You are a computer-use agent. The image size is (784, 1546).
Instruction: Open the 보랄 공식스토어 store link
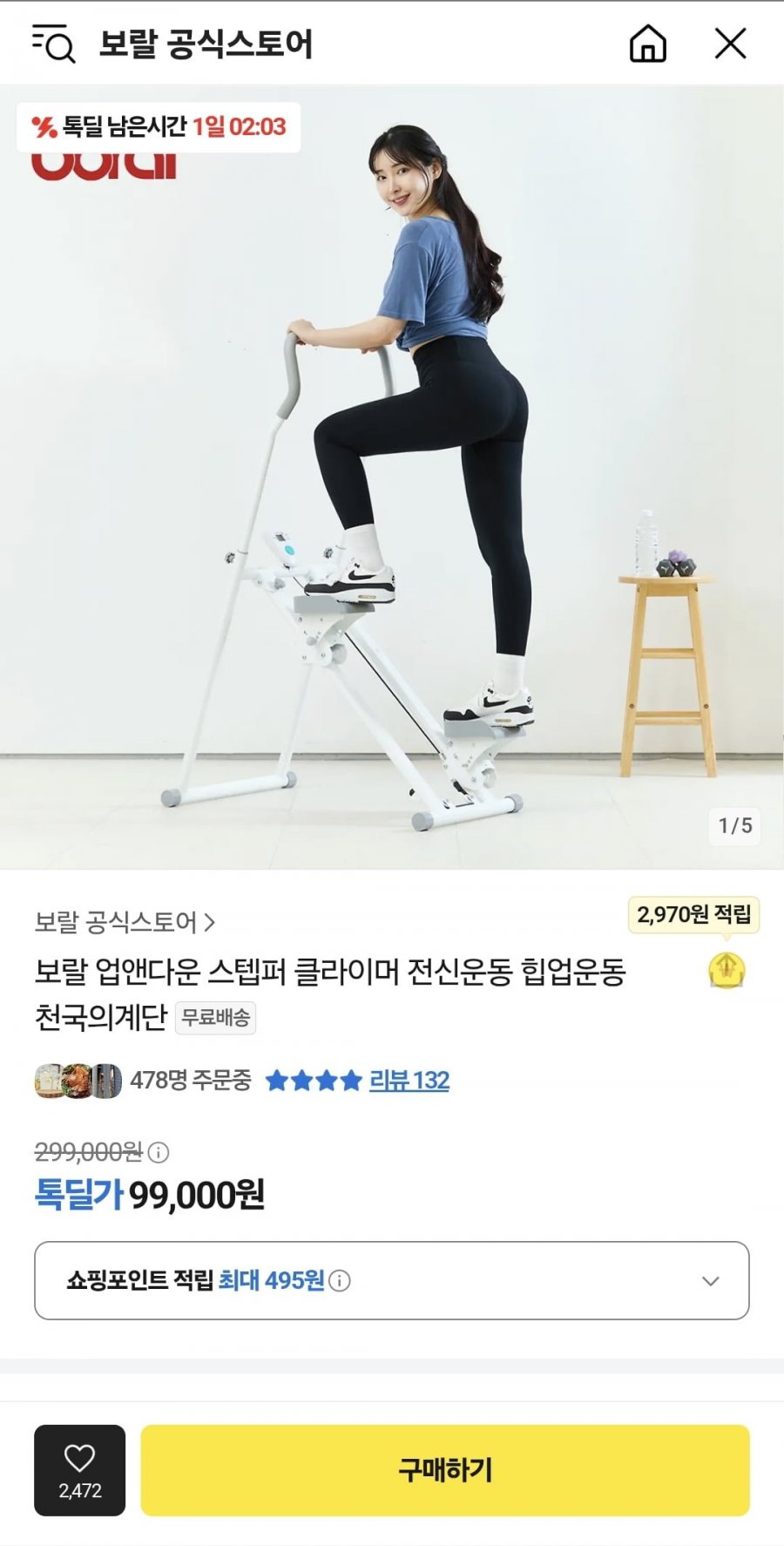click(x=125, y=921)
